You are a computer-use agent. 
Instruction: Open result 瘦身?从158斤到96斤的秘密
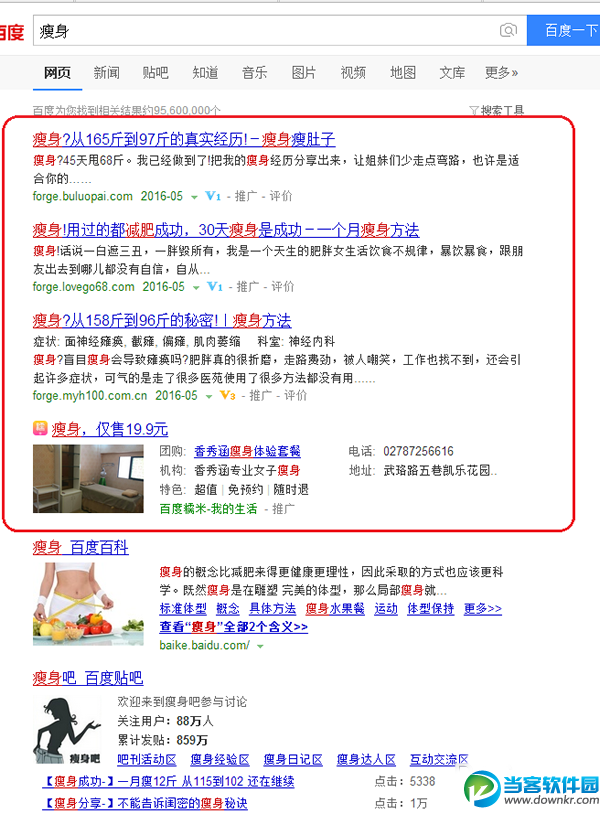pyautogui.click(x=161, y=321)
